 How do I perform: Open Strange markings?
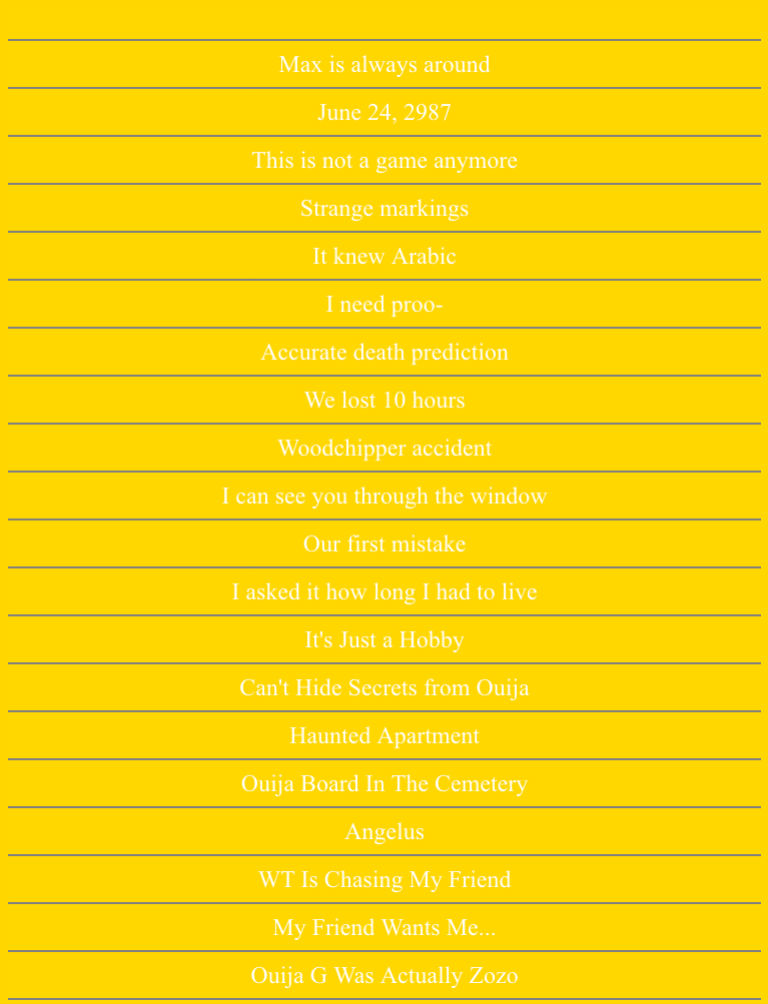pyautogui.click(x=384, y=208)
